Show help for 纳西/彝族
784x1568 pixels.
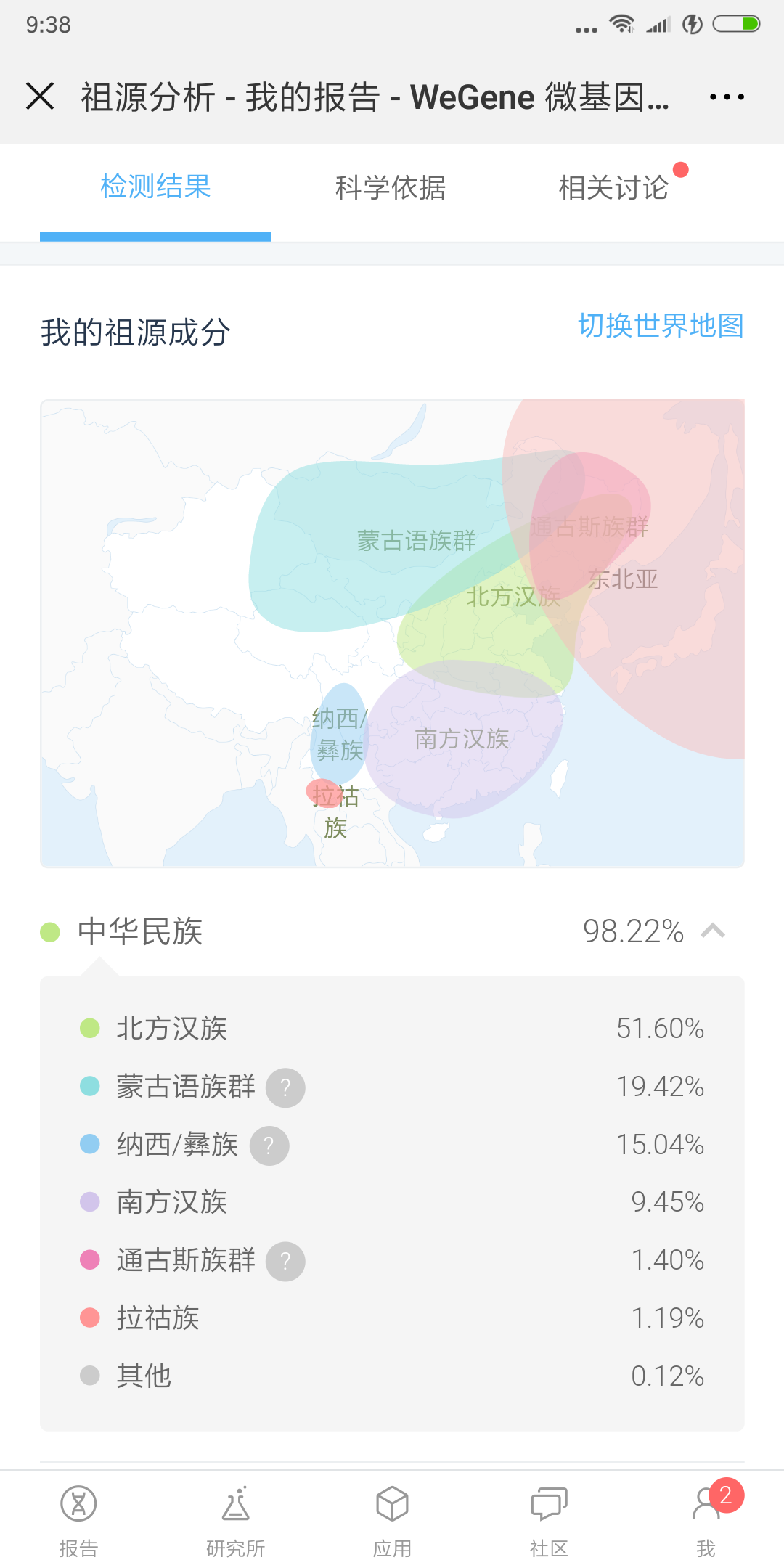click(x=269, y=1146)
